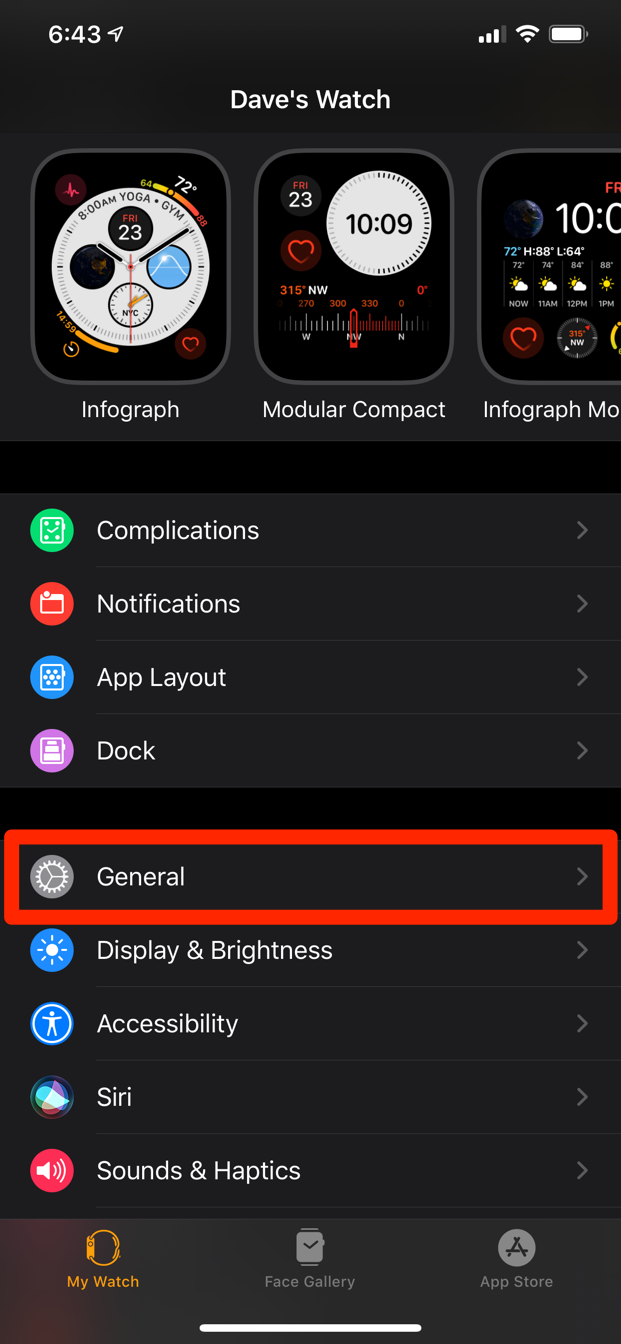View Accessibility options
This screenshot has height=1344, width=621.
(310, 1024)
